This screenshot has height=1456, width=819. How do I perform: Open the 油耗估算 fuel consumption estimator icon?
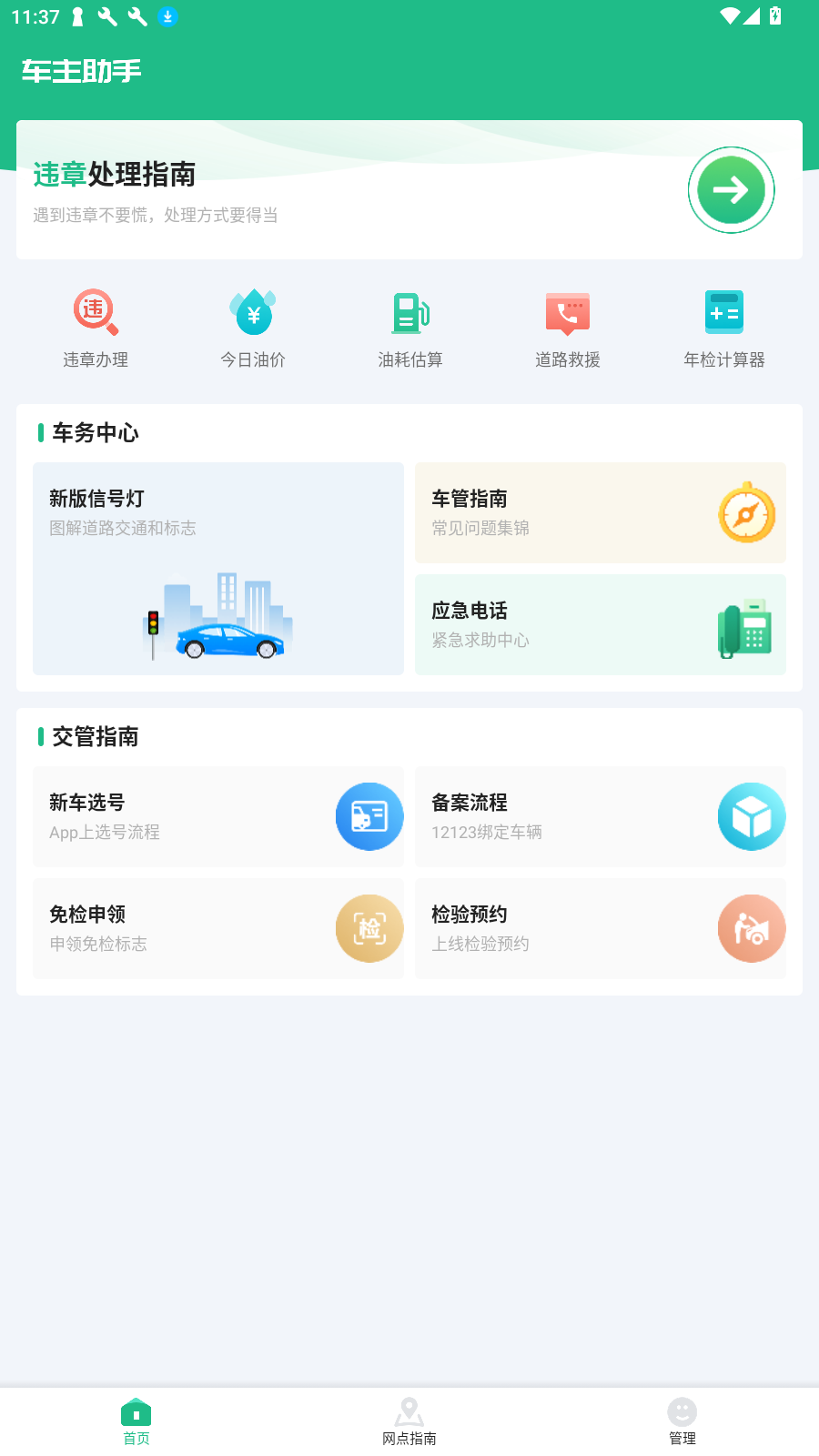[409, 312]
